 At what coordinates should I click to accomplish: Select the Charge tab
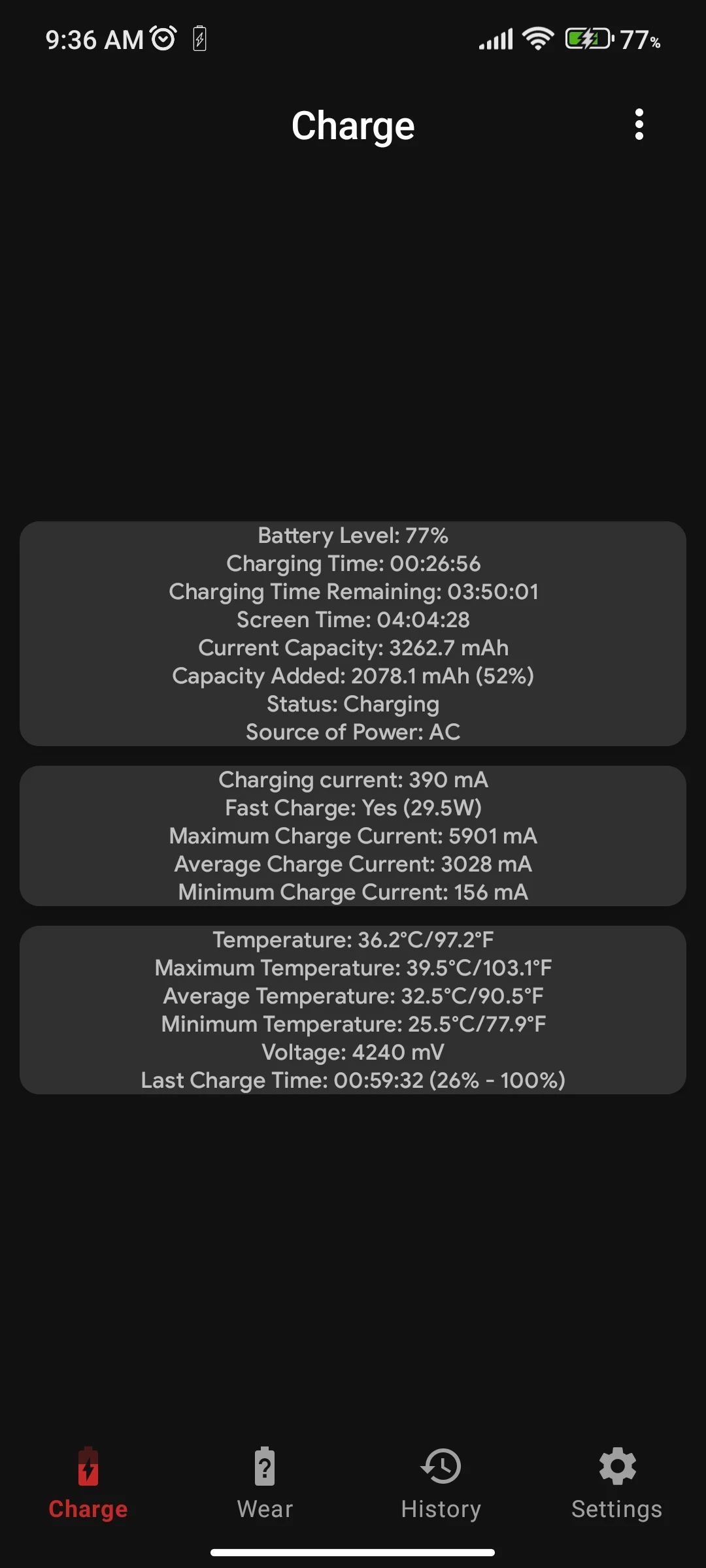[88, 1483]
